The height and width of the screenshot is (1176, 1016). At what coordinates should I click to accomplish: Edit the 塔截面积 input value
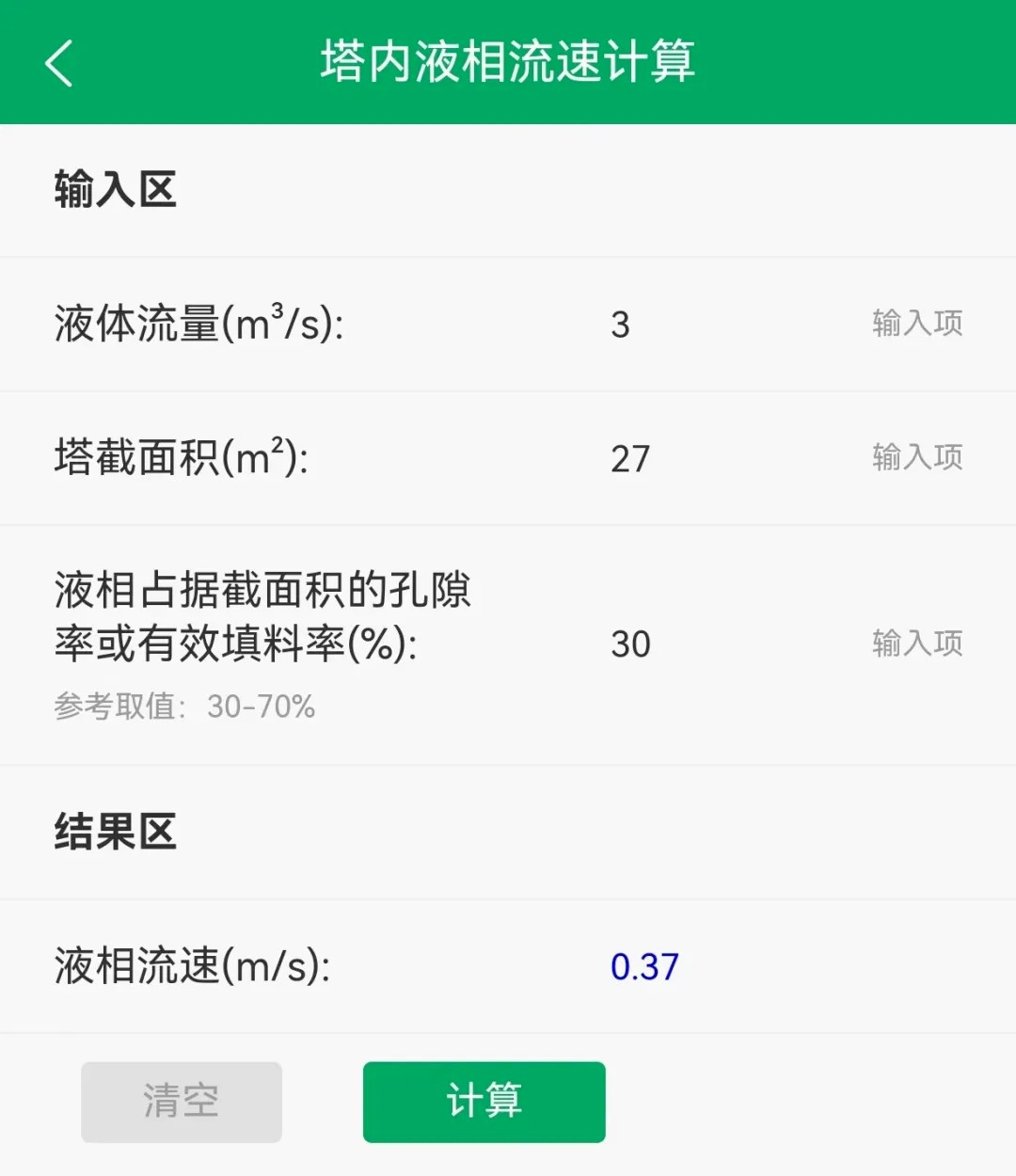click(x=715, y=458)
